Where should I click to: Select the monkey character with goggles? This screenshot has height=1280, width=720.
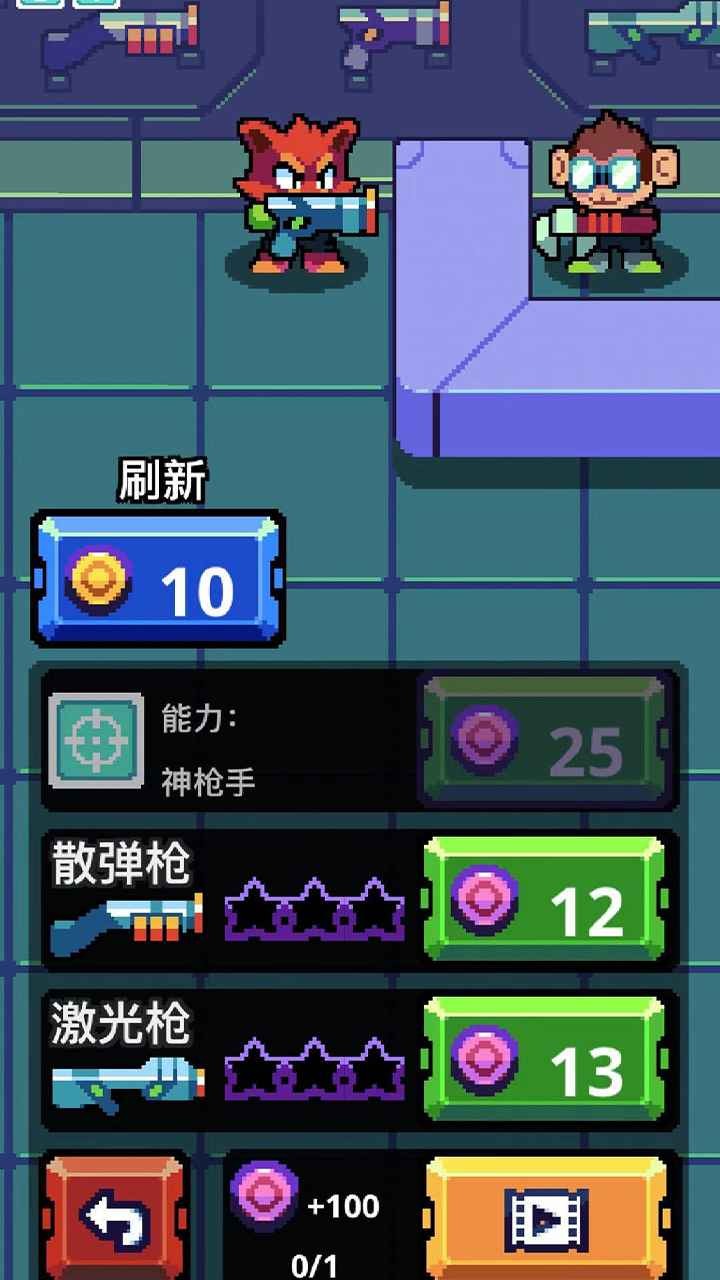click(608, 195)
